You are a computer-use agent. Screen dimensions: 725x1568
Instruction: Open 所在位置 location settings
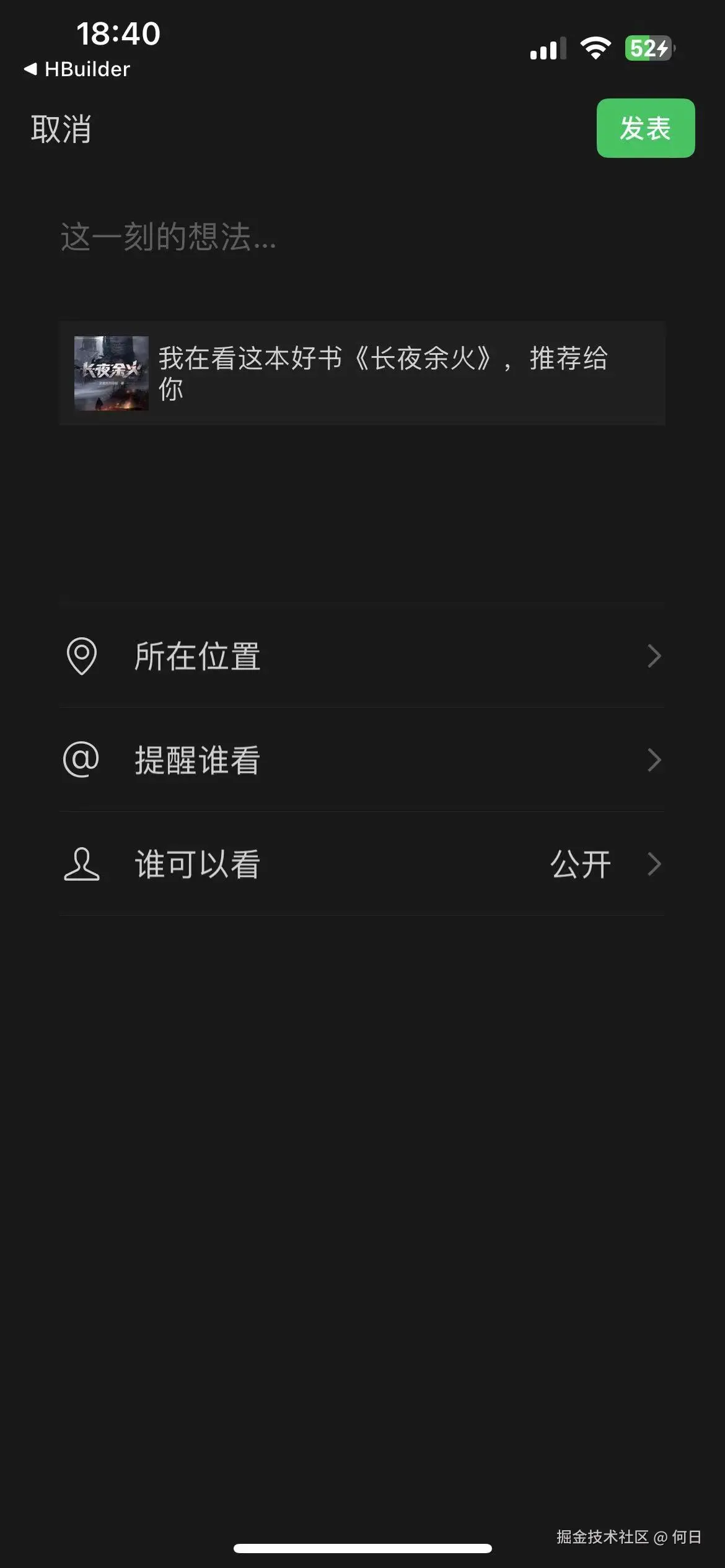tap(362, 656)
